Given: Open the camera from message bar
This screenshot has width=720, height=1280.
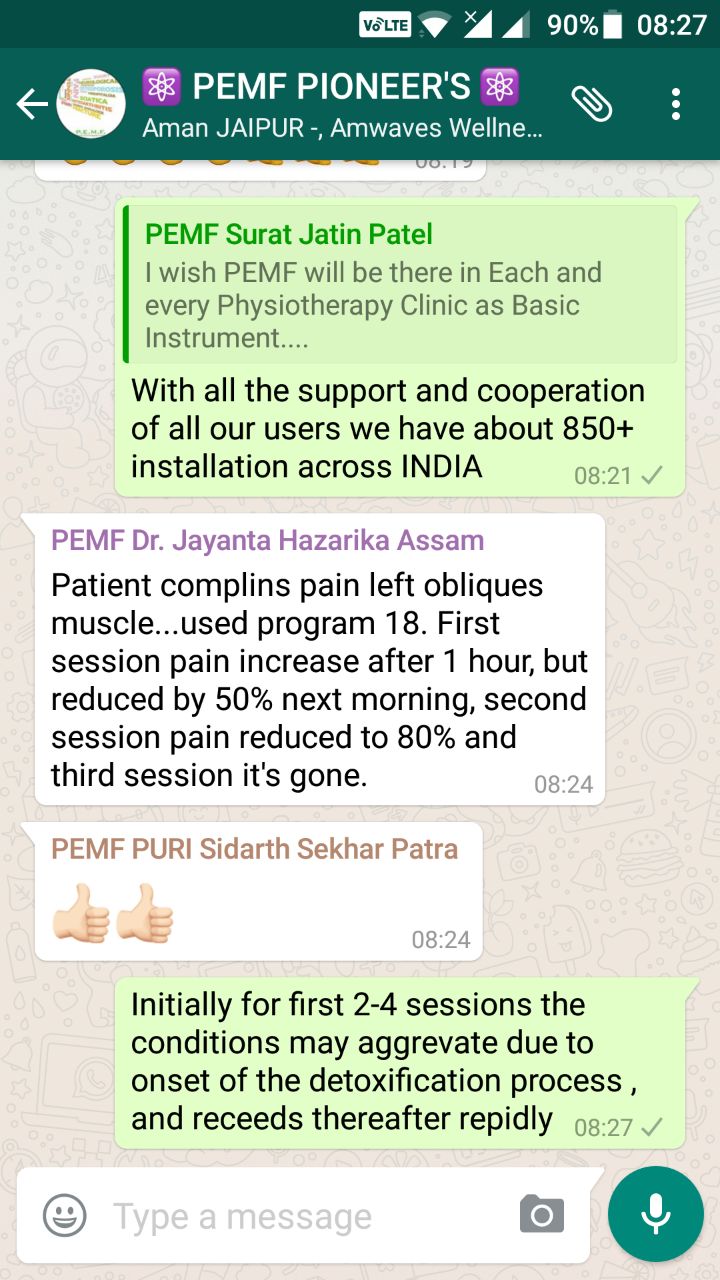Looking at the screenshot, I should click(542, 1215).
